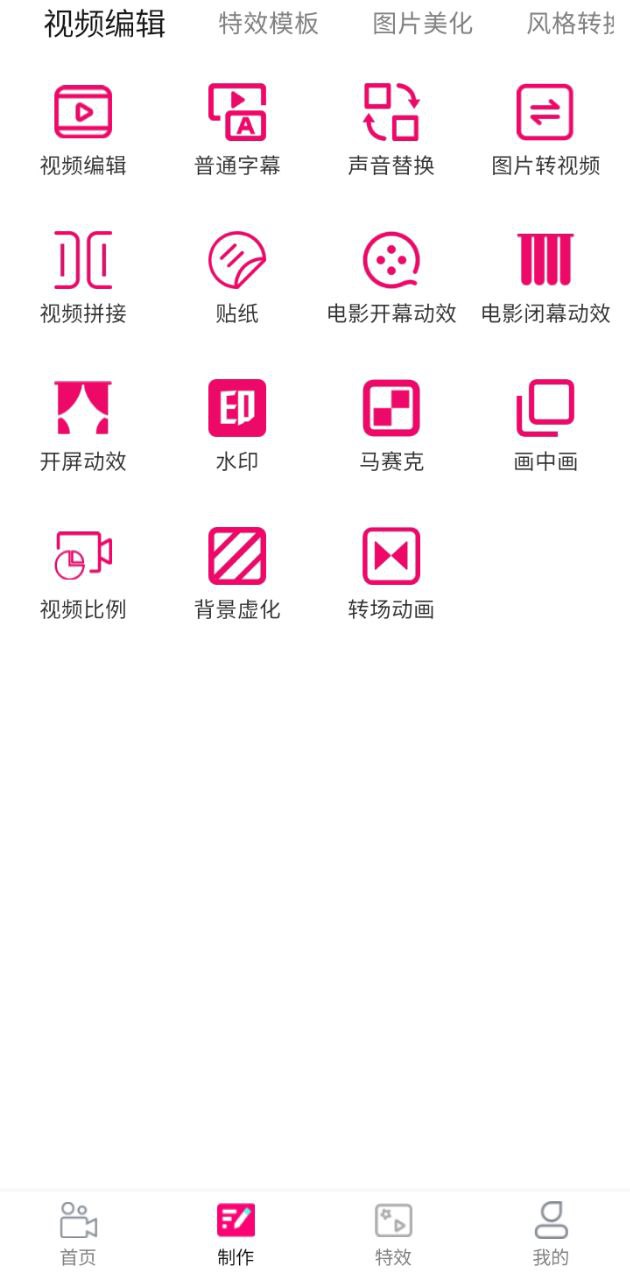Open the 马赛克 mosaic tool
The image size is (630, 1280).
coord(391,426)
